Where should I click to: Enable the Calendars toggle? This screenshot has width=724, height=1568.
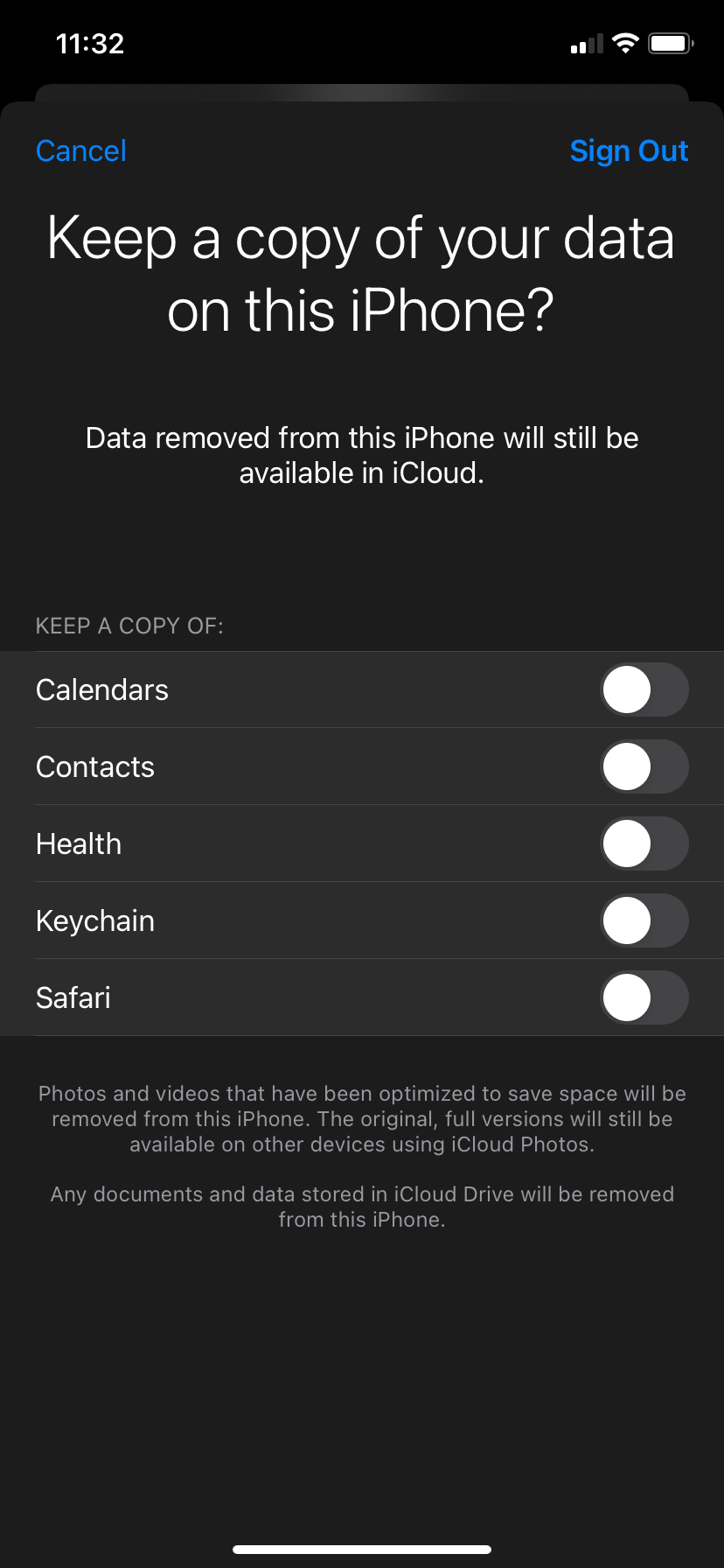click(644, 689)
